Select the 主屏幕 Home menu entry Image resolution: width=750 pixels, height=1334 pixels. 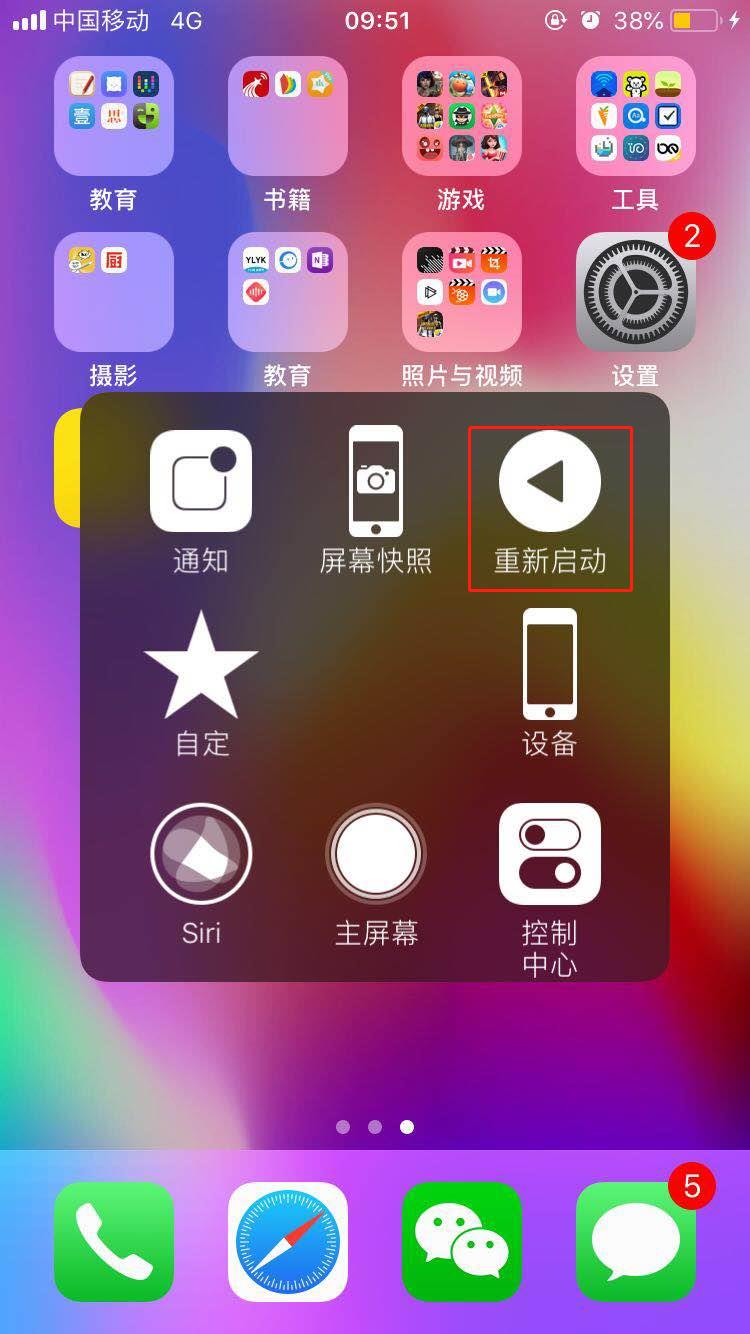(x=375, y=855)
